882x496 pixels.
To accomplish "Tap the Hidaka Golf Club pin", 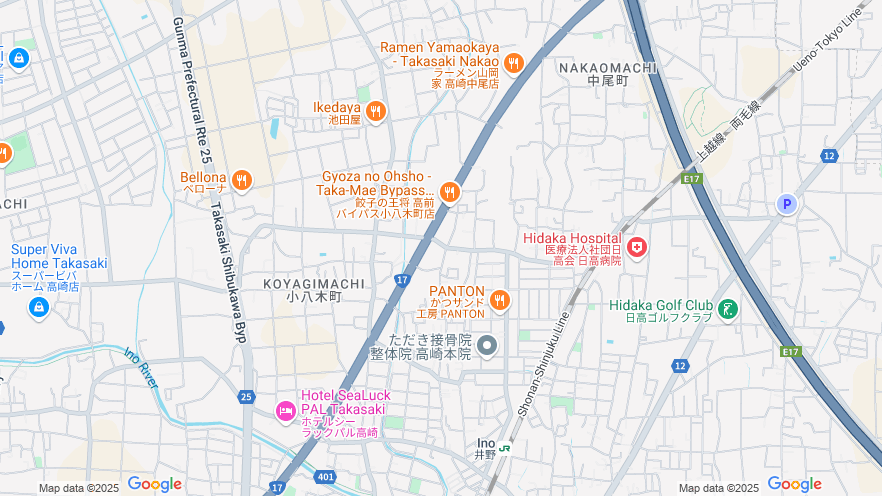I will [x=729, y=309].
